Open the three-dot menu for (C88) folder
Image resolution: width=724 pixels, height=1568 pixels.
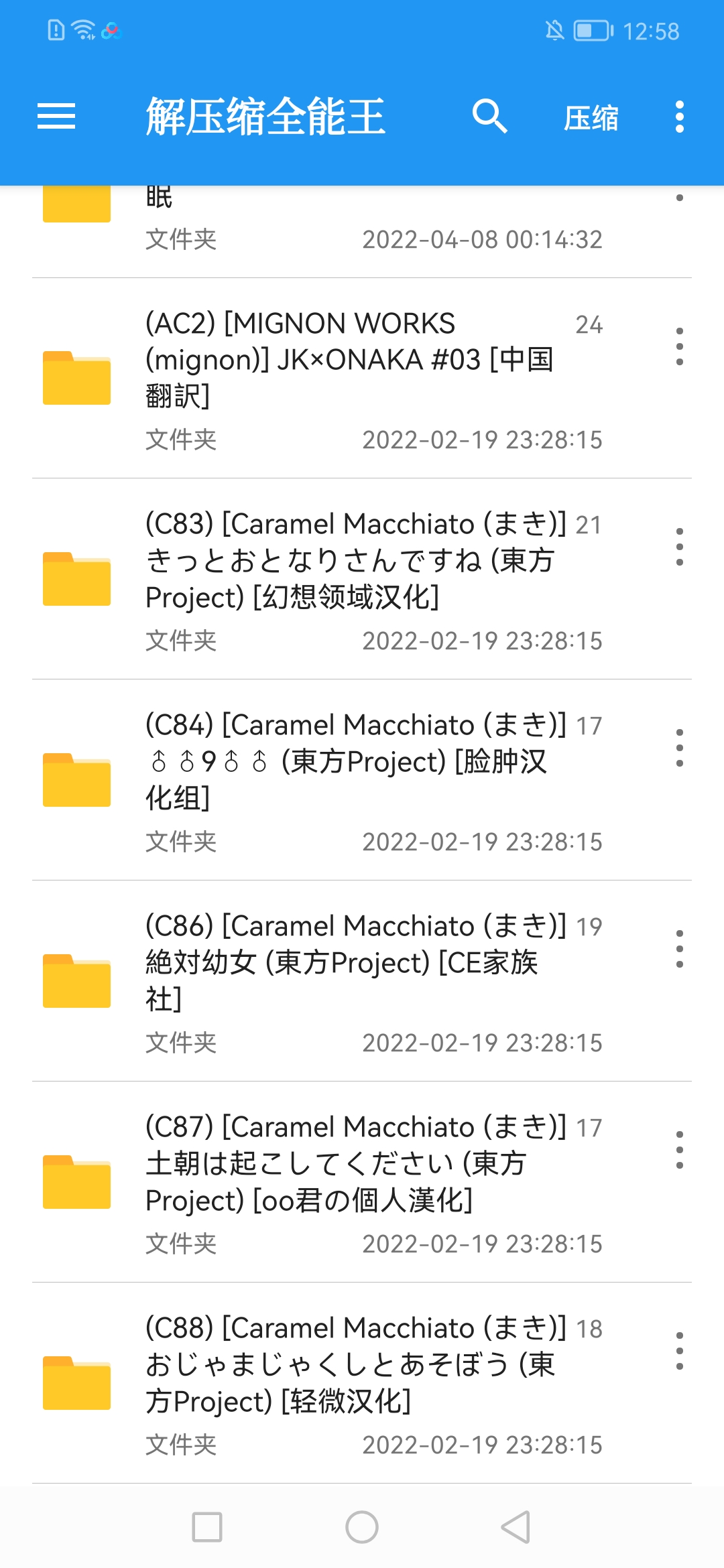click(680, 1351)
